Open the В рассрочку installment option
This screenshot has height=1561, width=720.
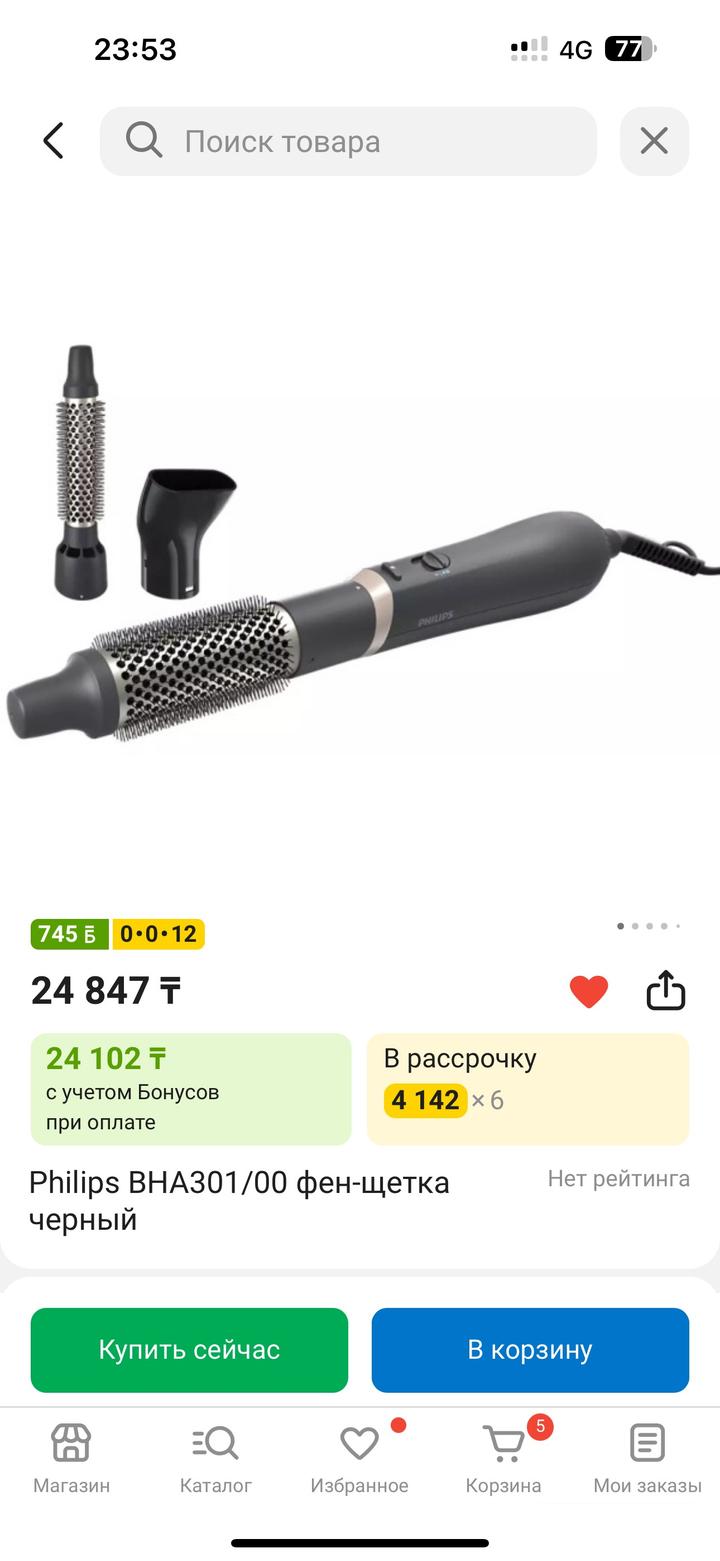(528, 1088)
